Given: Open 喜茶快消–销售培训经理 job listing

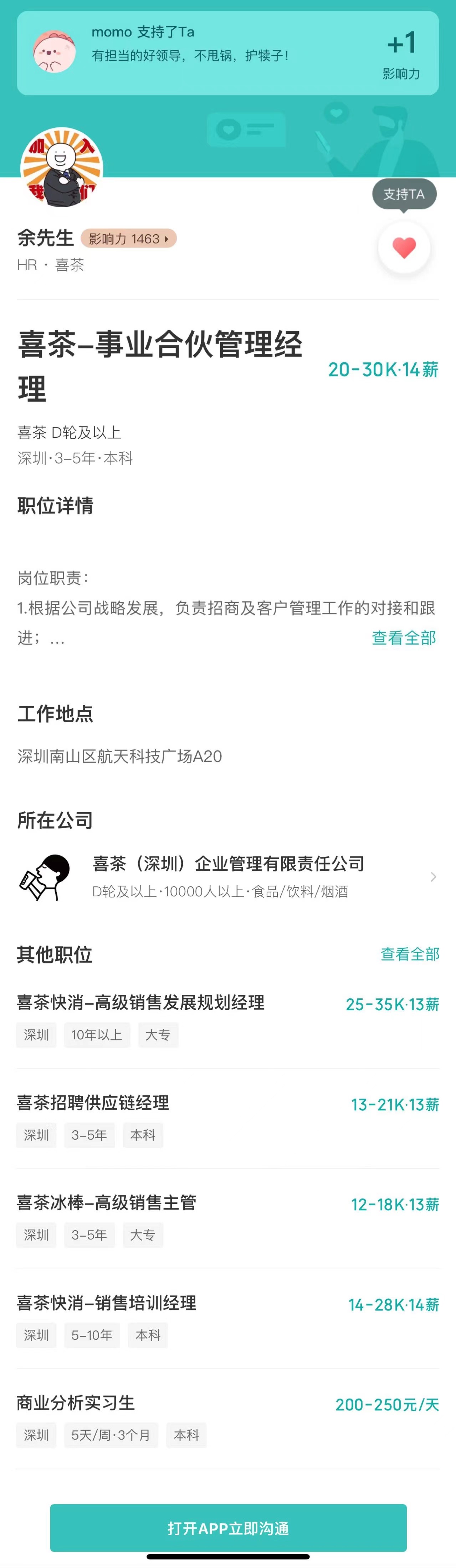Looking at the screenshot, I should 107,1303.
